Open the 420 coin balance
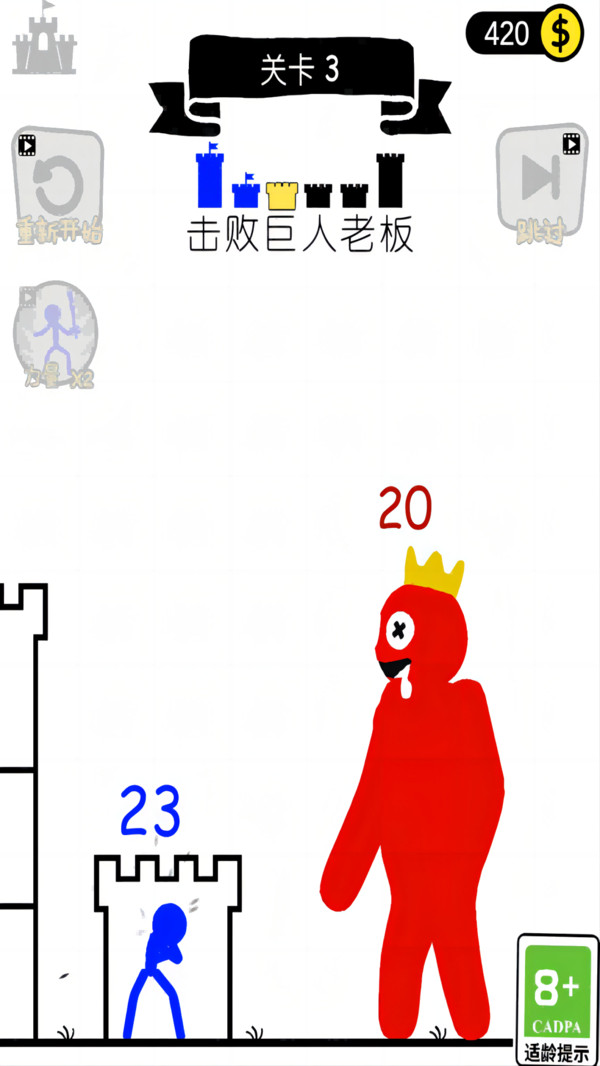600x1066 pixels. click(524, 35)
